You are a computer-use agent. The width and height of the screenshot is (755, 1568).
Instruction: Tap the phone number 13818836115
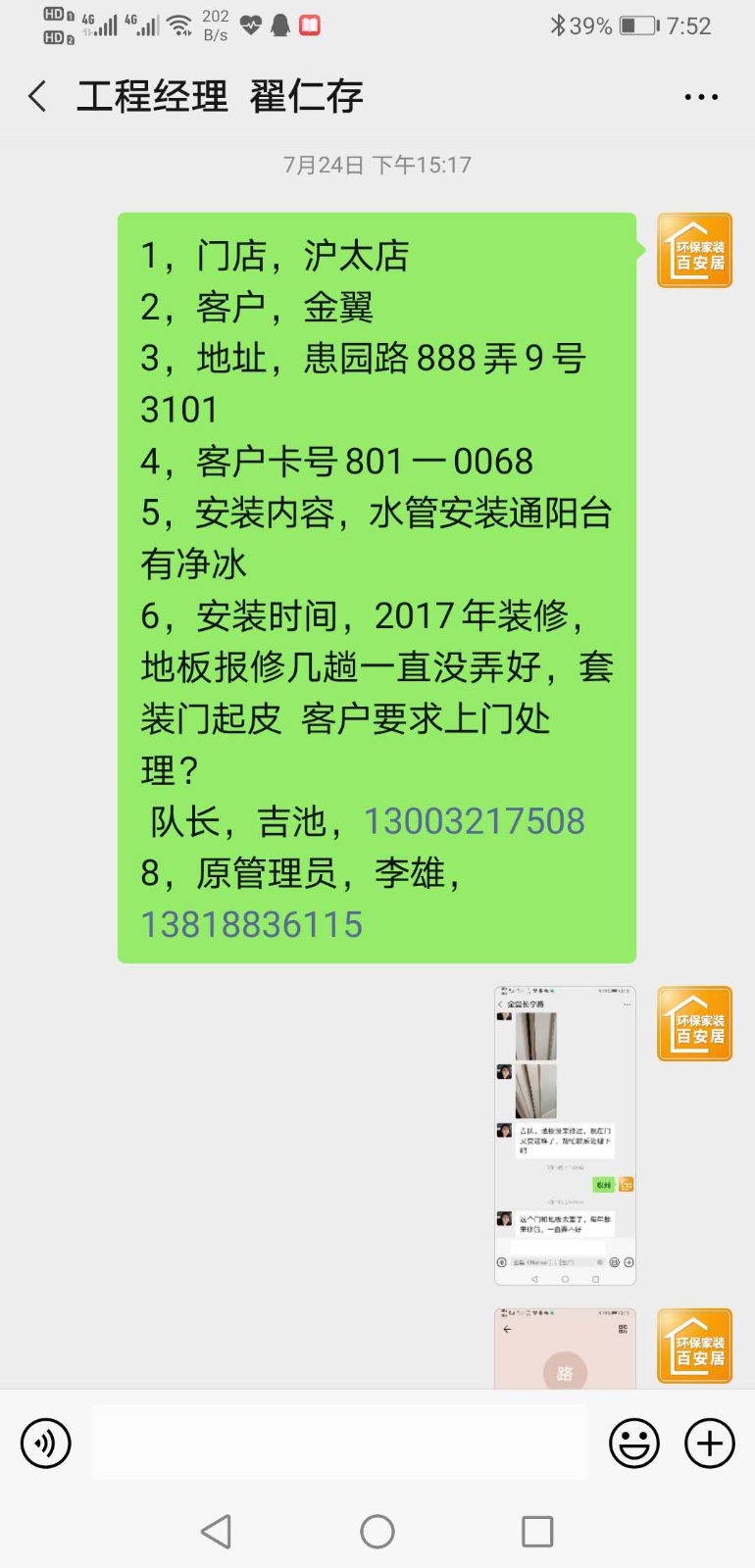click(x=252, y=924)
